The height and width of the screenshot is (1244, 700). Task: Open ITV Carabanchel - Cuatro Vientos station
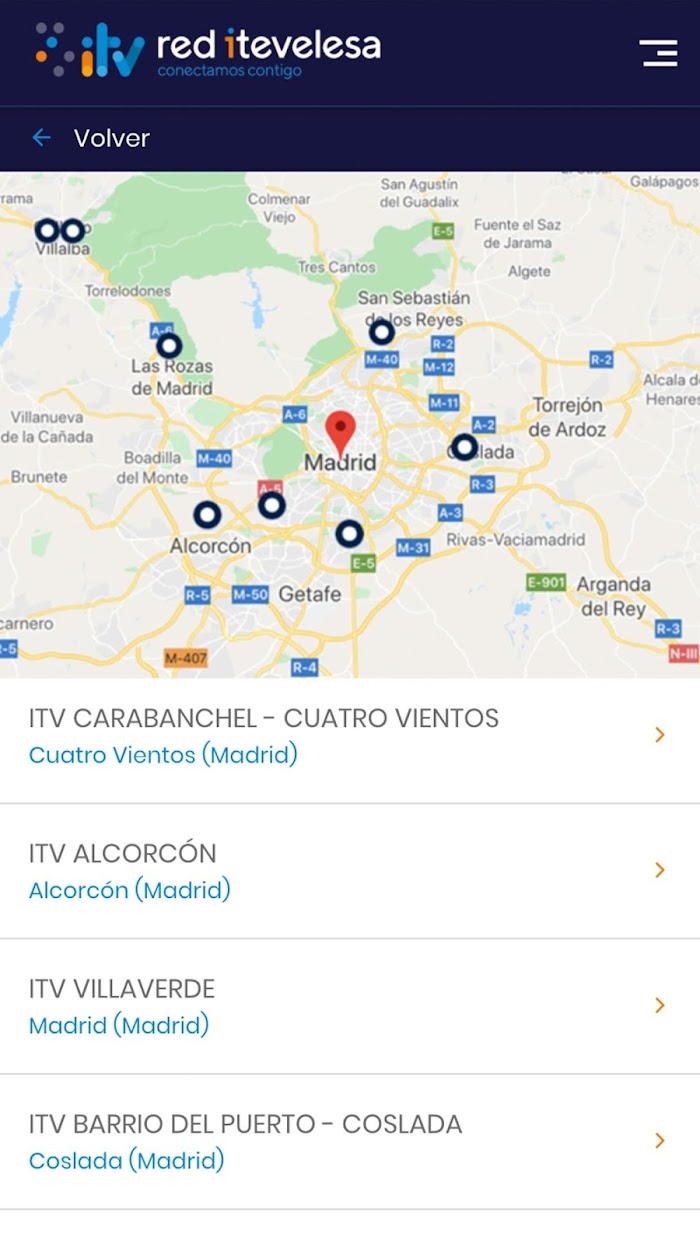(350, 736)
